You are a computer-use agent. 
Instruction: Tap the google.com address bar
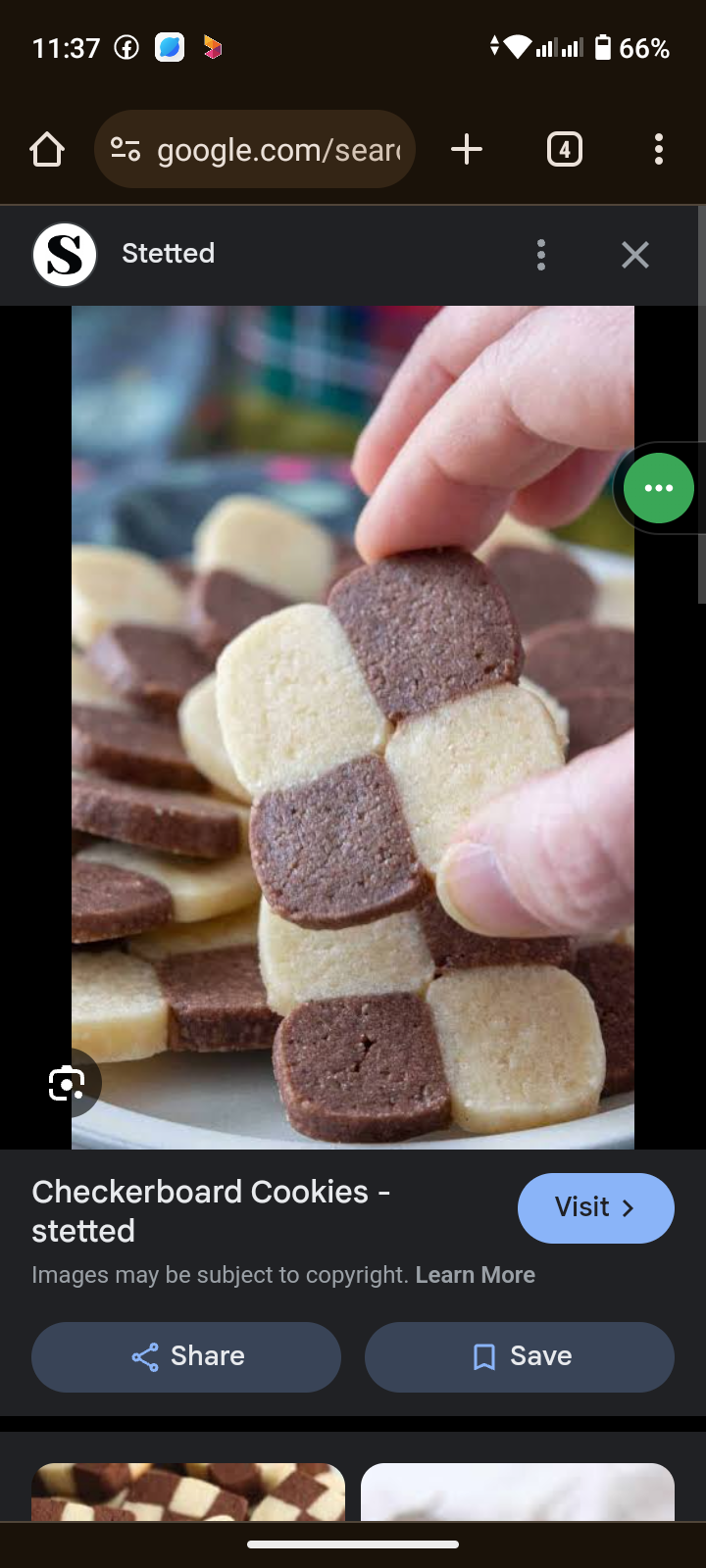[x=255, y=149]
